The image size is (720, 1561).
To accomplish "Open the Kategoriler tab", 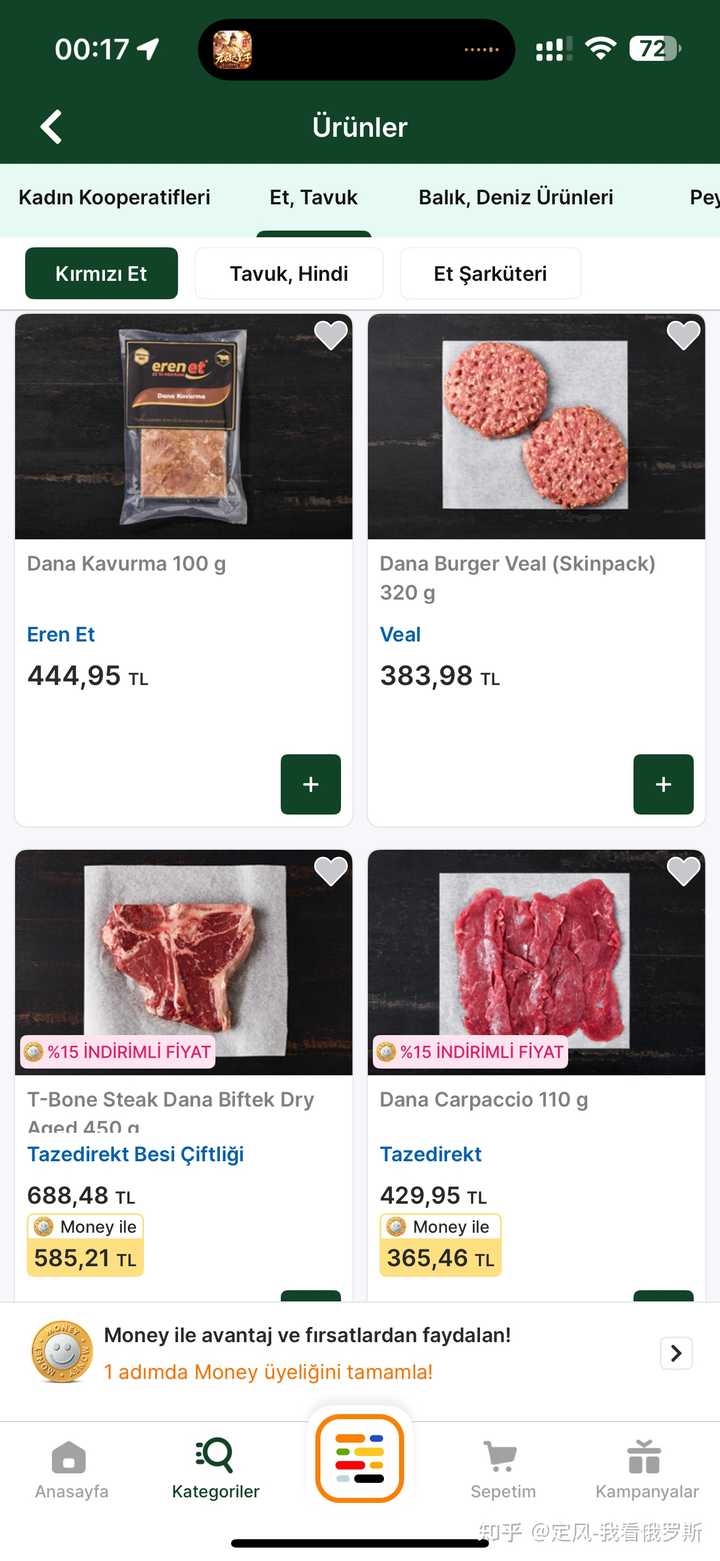I will [215, 1469].
